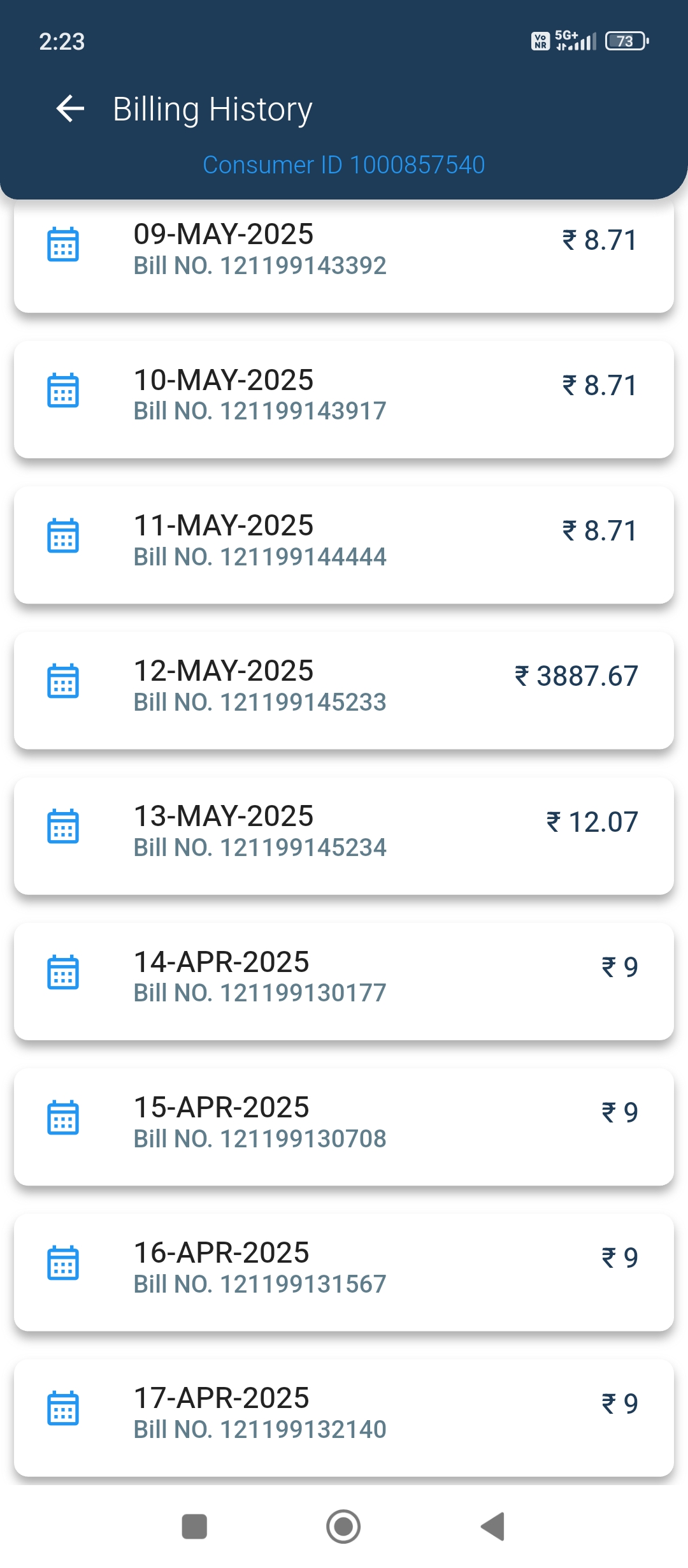Open the 09-MAY-2025 bill
Viewport: 688px width, 1568px height.
pyautogui.click(x=344, y=256)
